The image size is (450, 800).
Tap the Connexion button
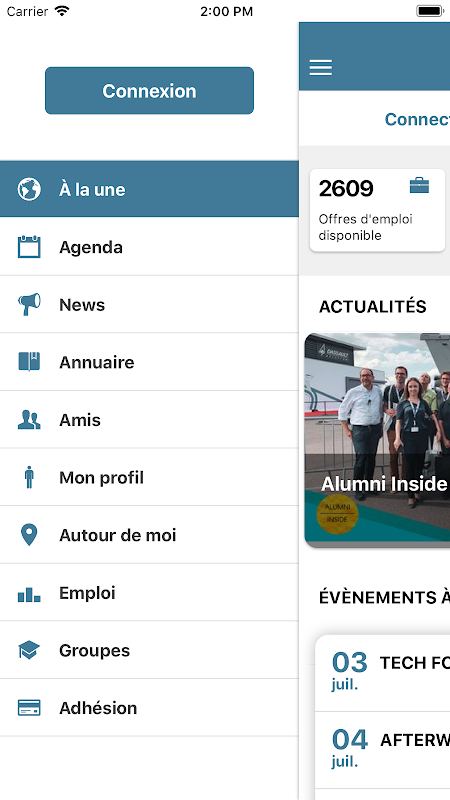click(149, 90)
